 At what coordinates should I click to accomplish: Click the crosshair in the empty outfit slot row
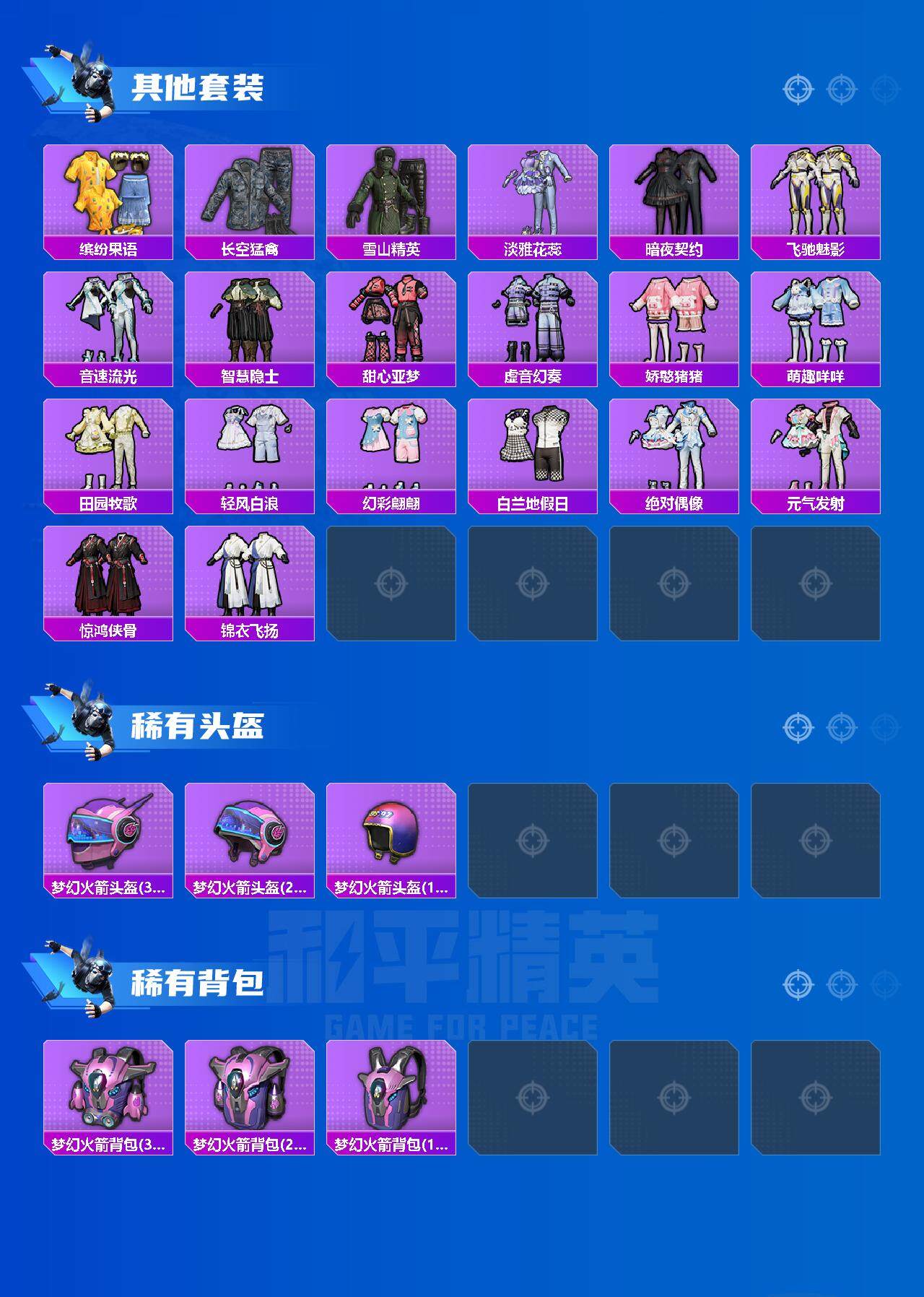(393, 584)
